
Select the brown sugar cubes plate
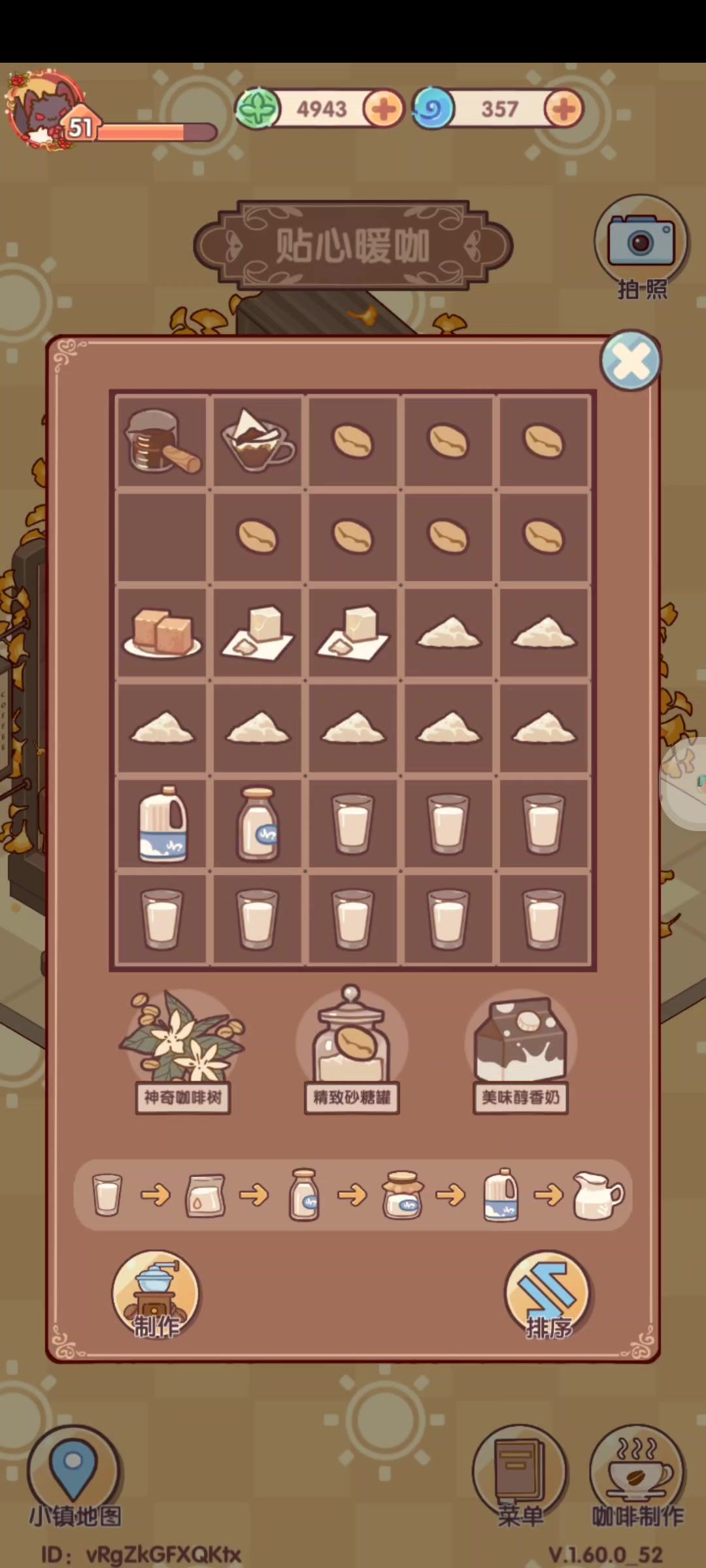point(162,632)
